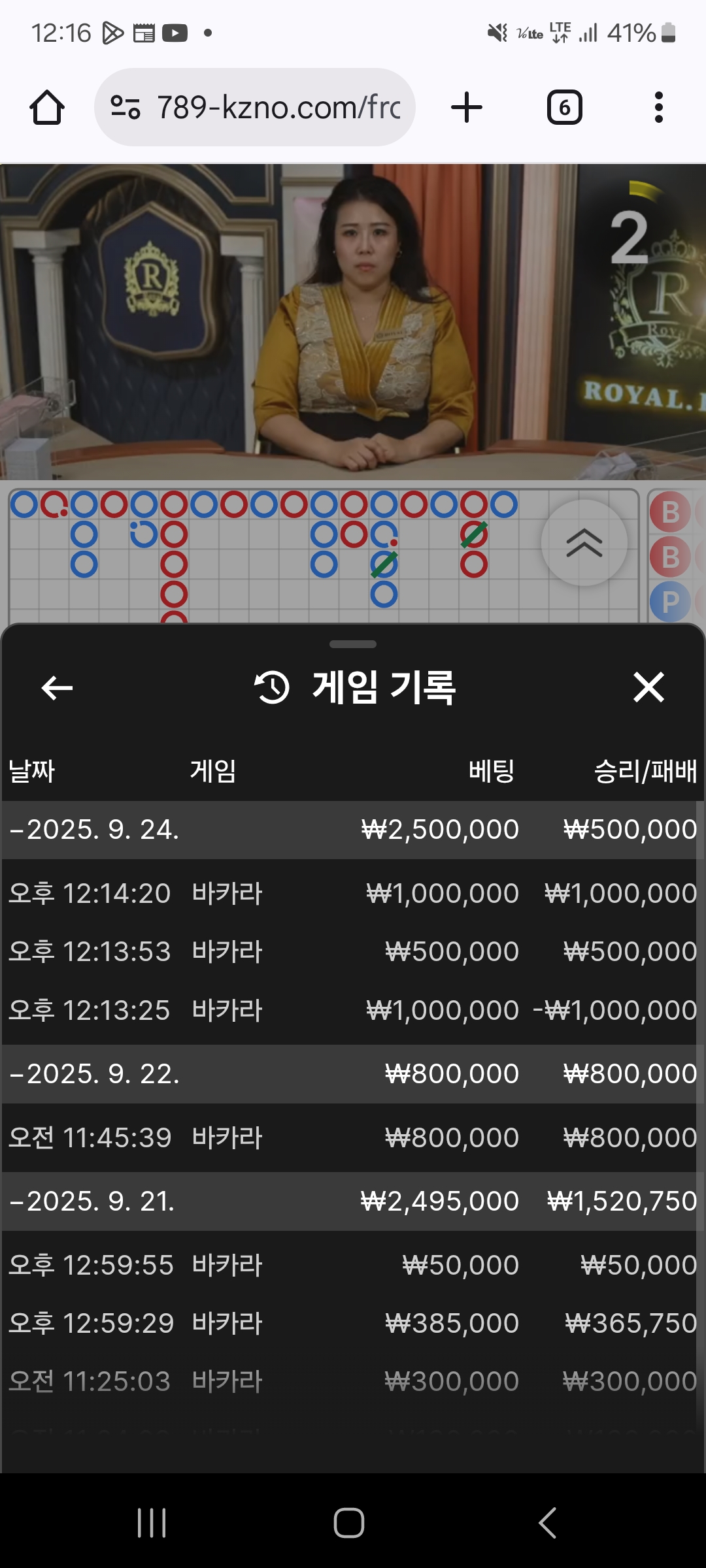Viewport: 706px width, 1568px height.
Task: Close the 게임 기록 panel
Action: tap(648, 687)
